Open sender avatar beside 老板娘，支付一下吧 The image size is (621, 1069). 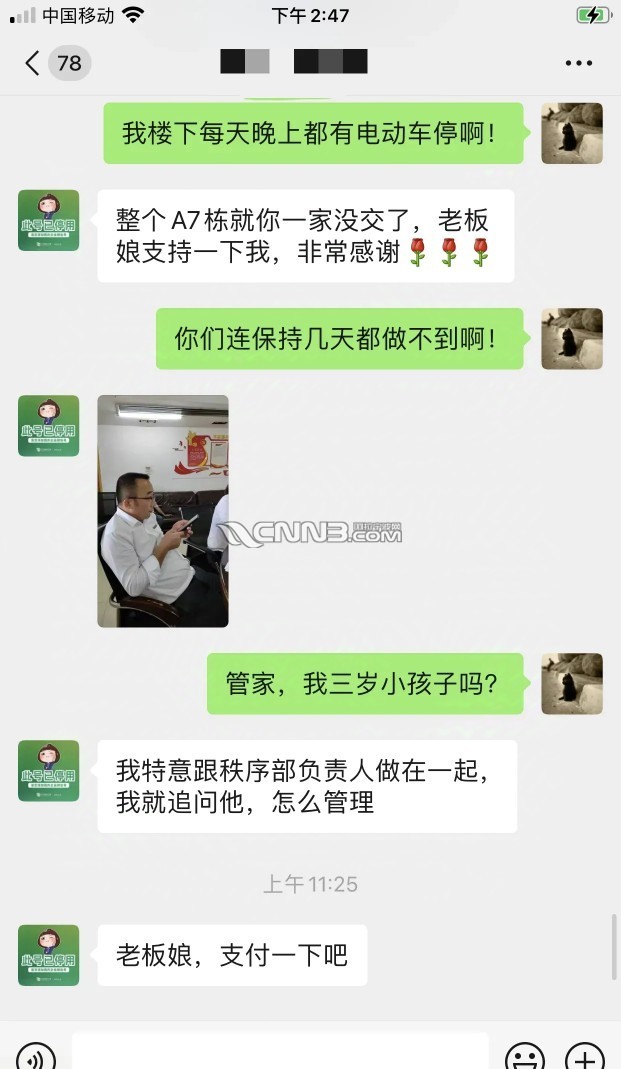pos(48,955)
